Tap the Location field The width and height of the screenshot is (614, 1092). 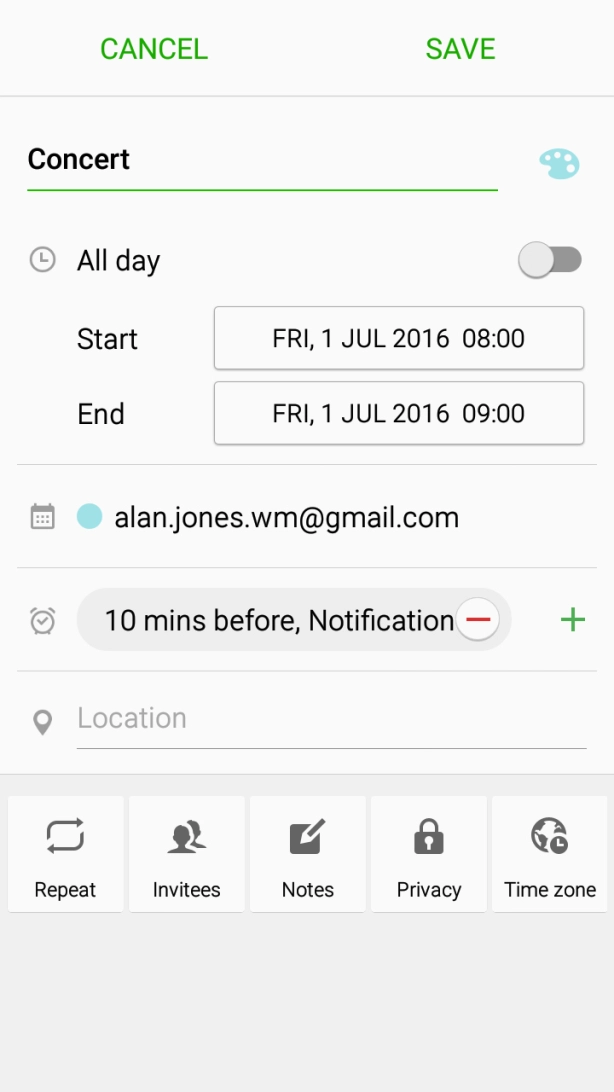point(330,719)
